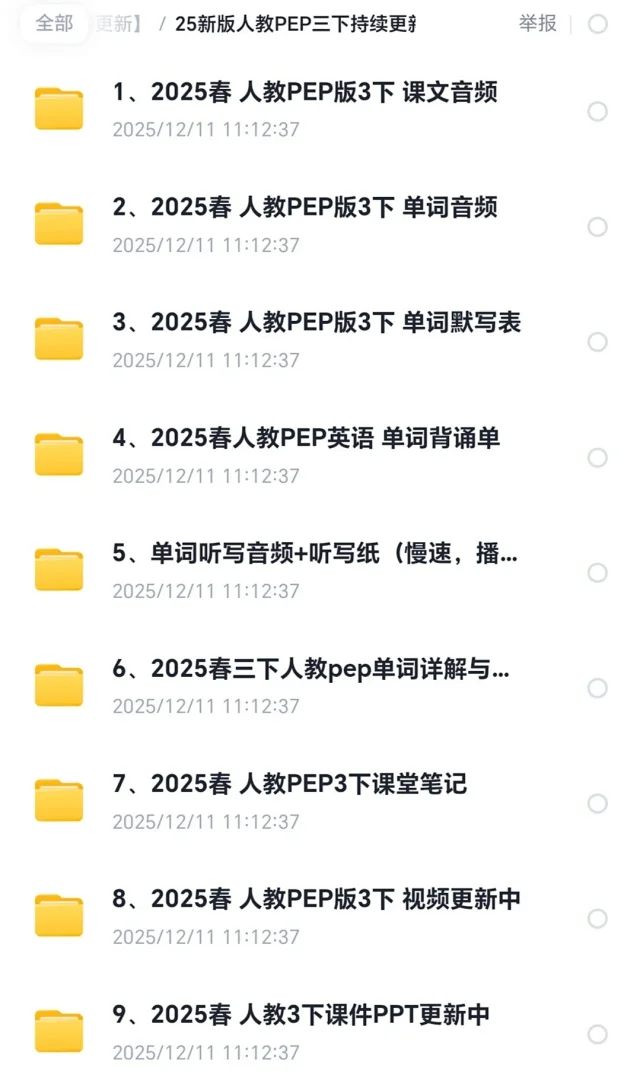The height and width of the screenshot is (1084, 640).
Task: Mark the 课件PPT更新中 folder as selected
Action: tap(597, 1033)
